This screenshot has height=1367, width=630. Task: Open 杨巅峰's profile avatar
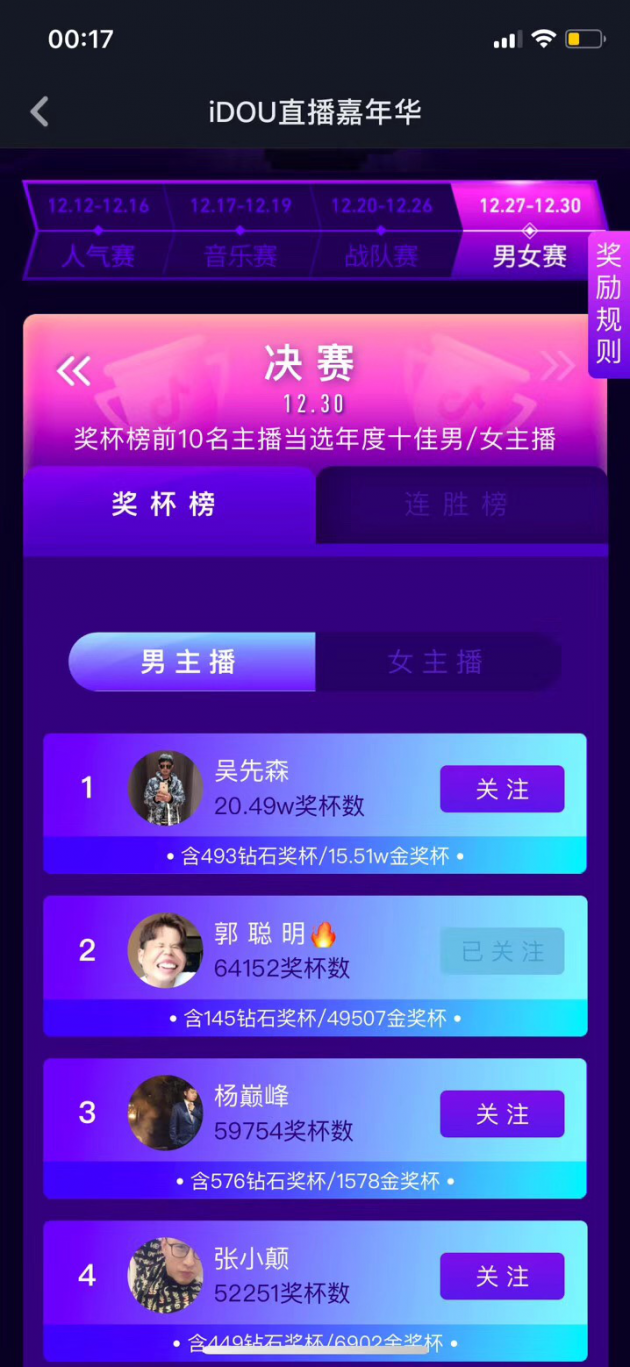coord(165,1113)
